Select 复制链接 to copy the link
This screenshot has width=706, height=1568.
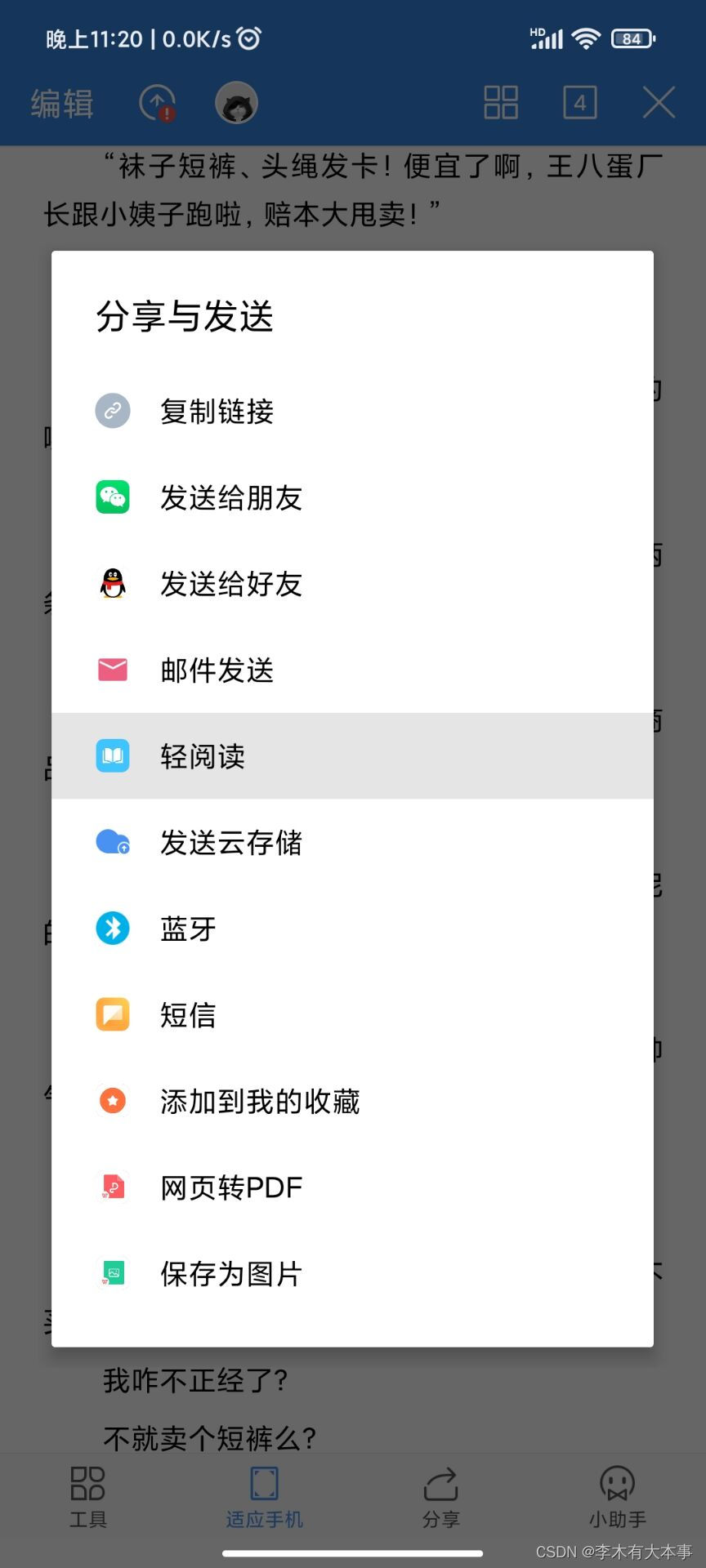click(x=217, y=411)
